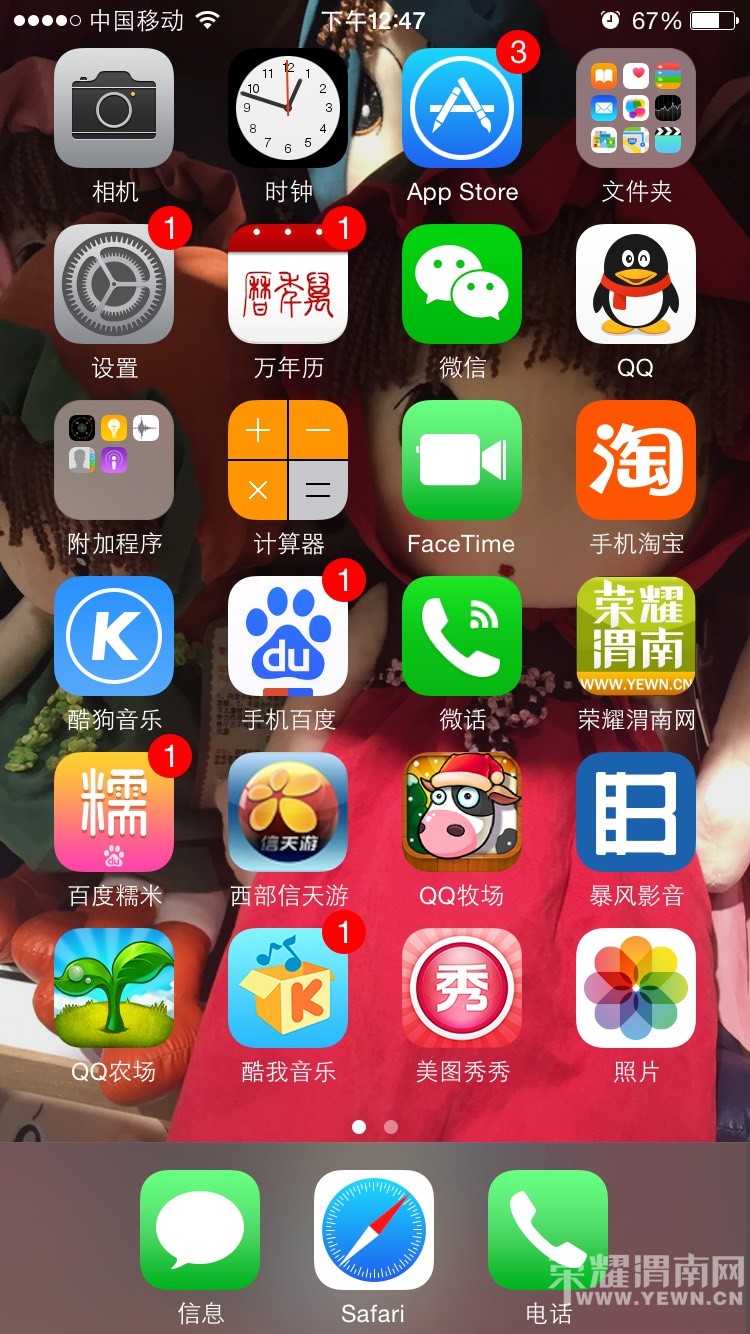
Task: Launch the 时钟 clock app
Action: pyautogui.click(x=288, y=108)
